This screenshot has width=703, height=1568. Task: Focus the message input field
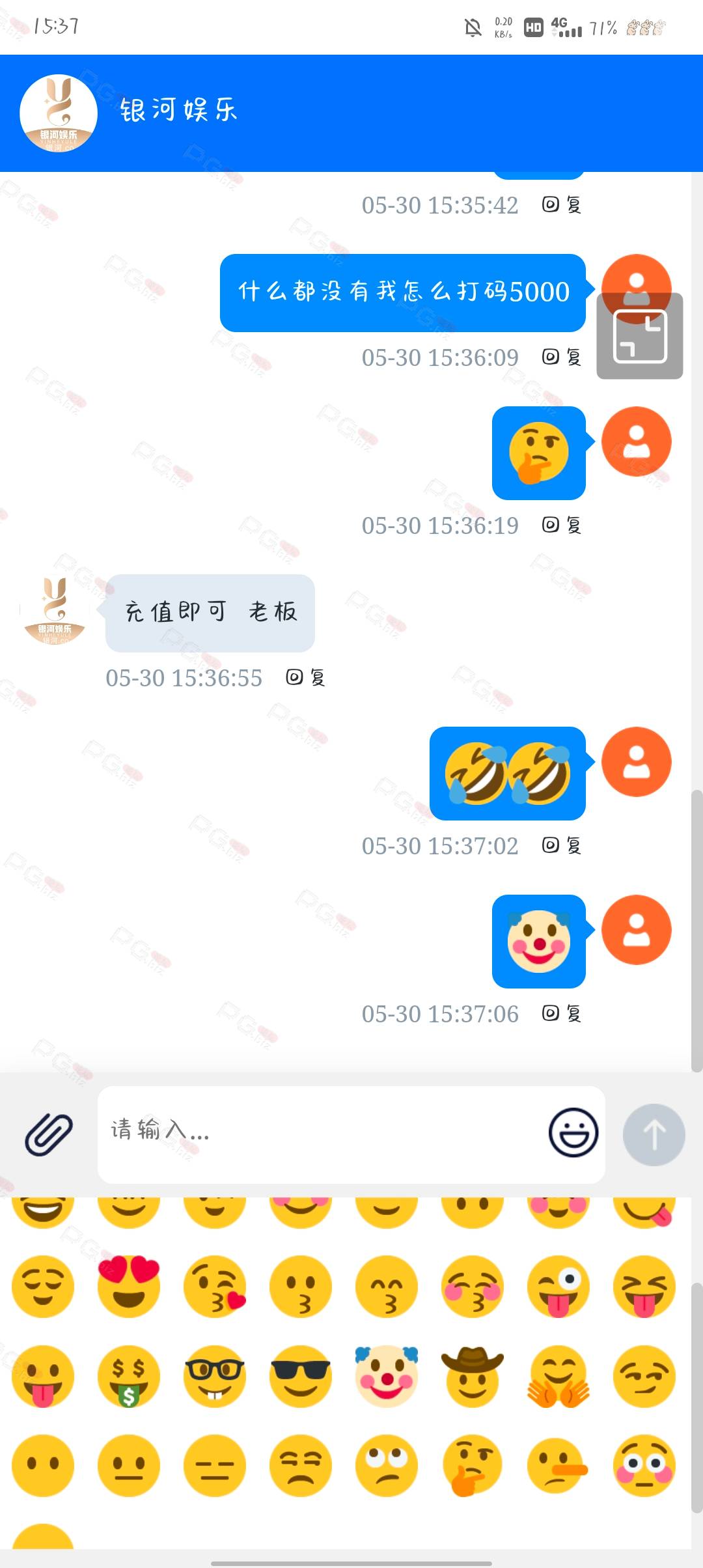coord(319,1133)
